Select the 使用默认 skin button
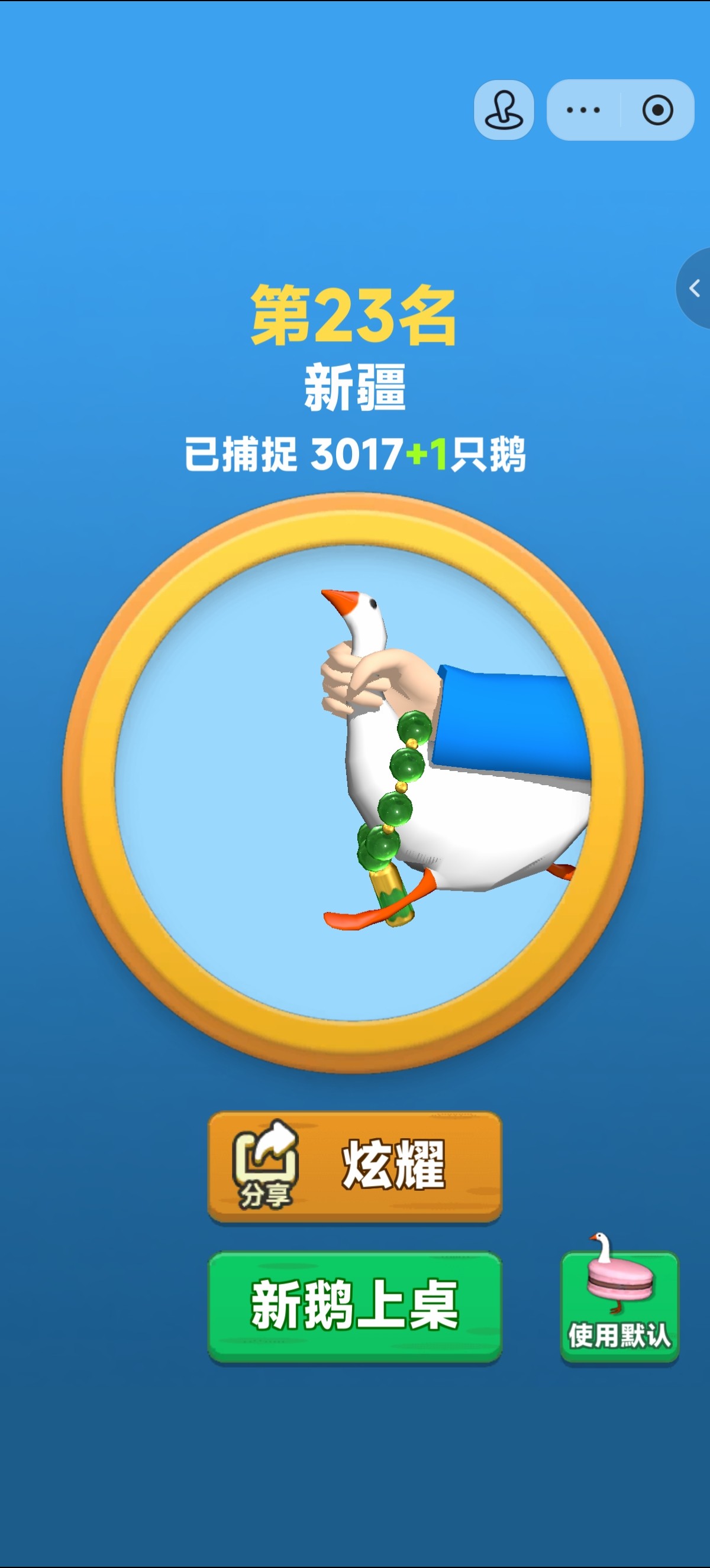 click(620, 1306)
